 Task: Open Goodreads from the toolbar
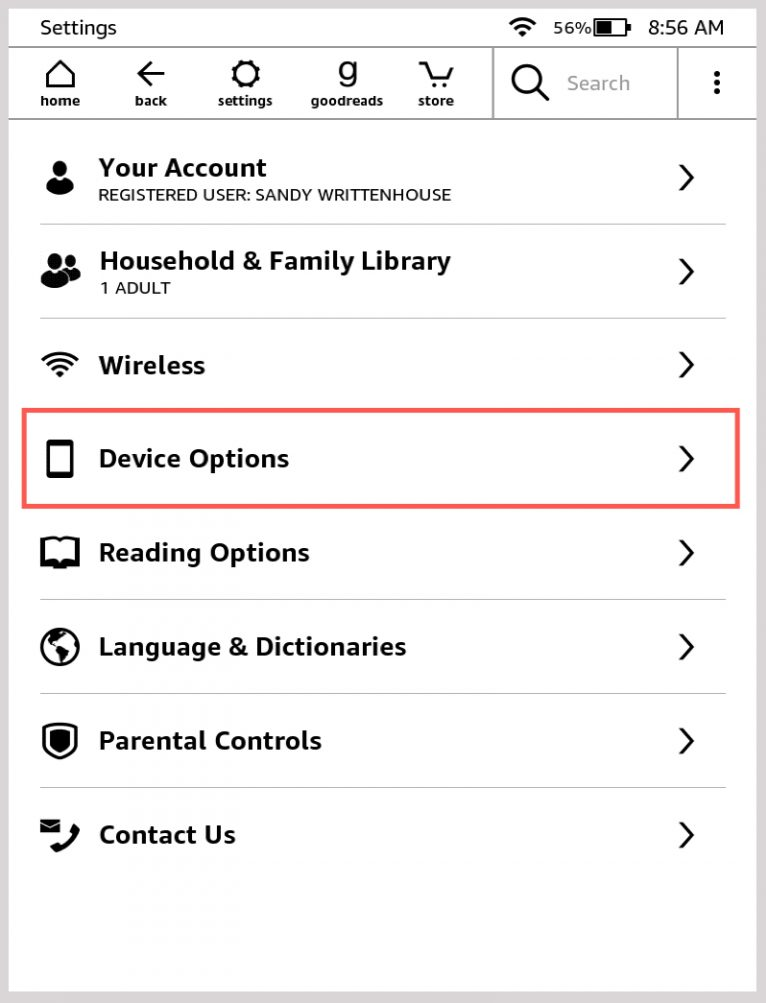pyautogui.click(x=346, y=83)
